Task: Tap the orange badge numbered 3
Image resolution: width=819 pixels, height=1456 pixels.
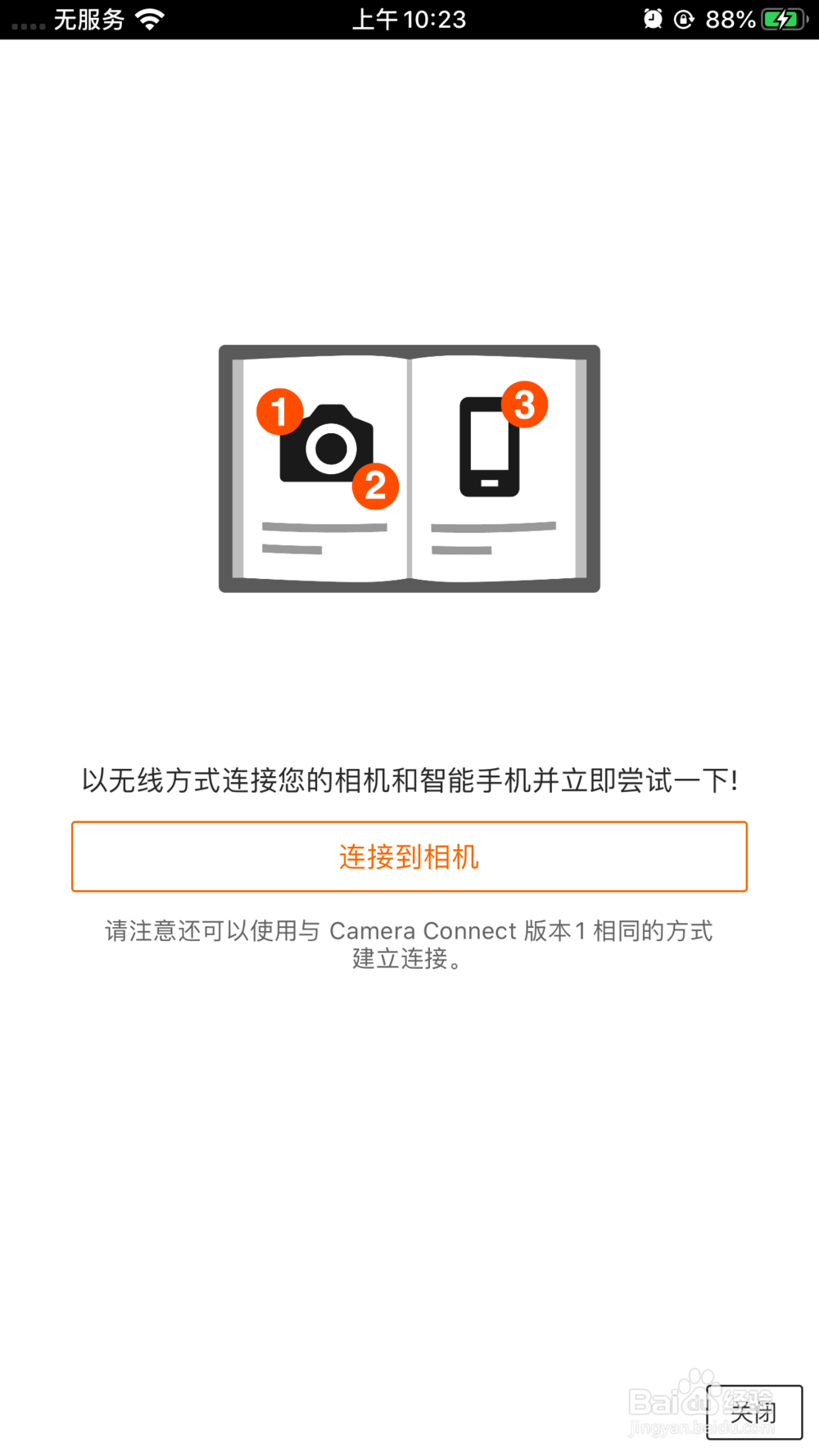Action: coord(525,405)
